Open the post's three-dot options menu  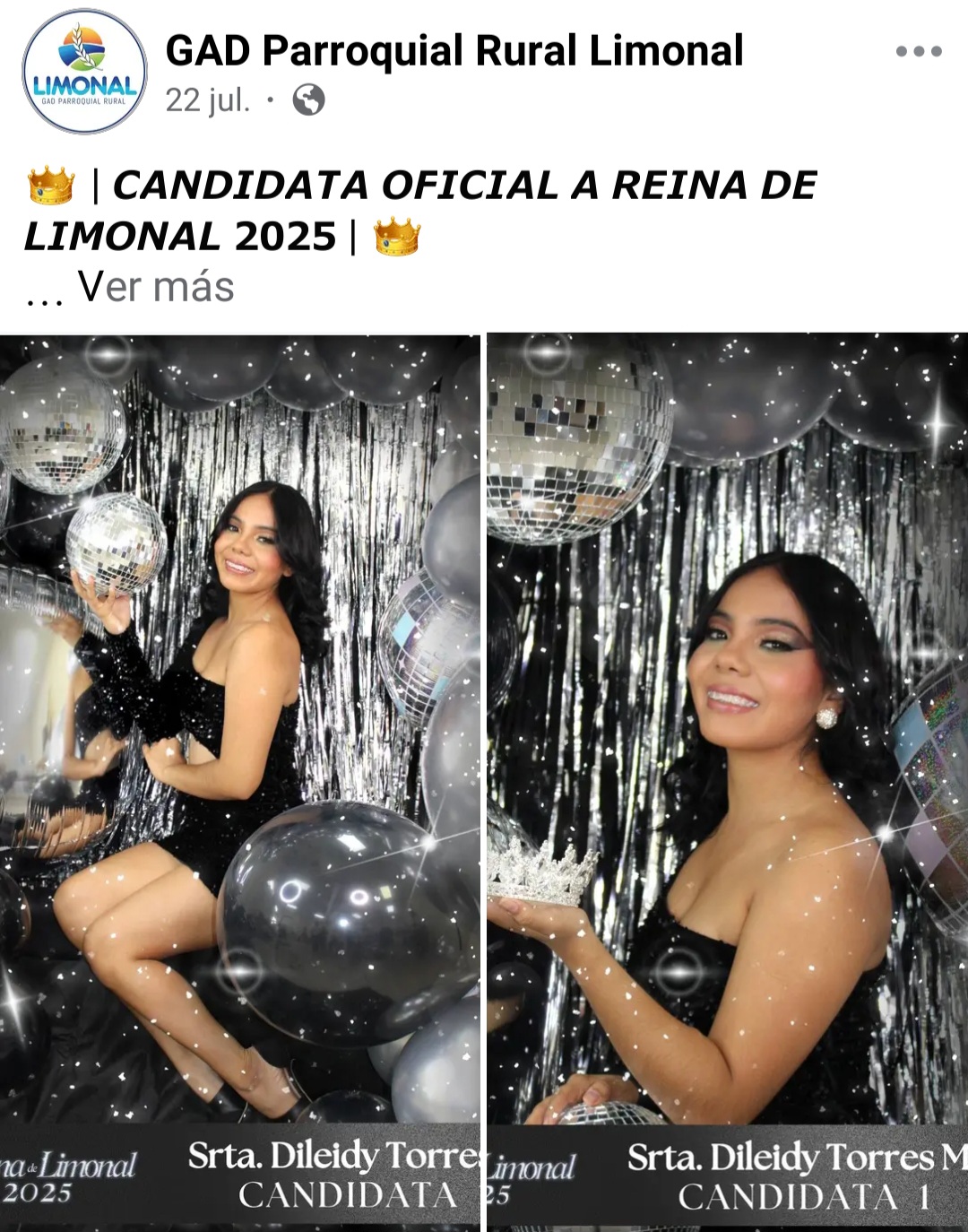click(919, 51)
